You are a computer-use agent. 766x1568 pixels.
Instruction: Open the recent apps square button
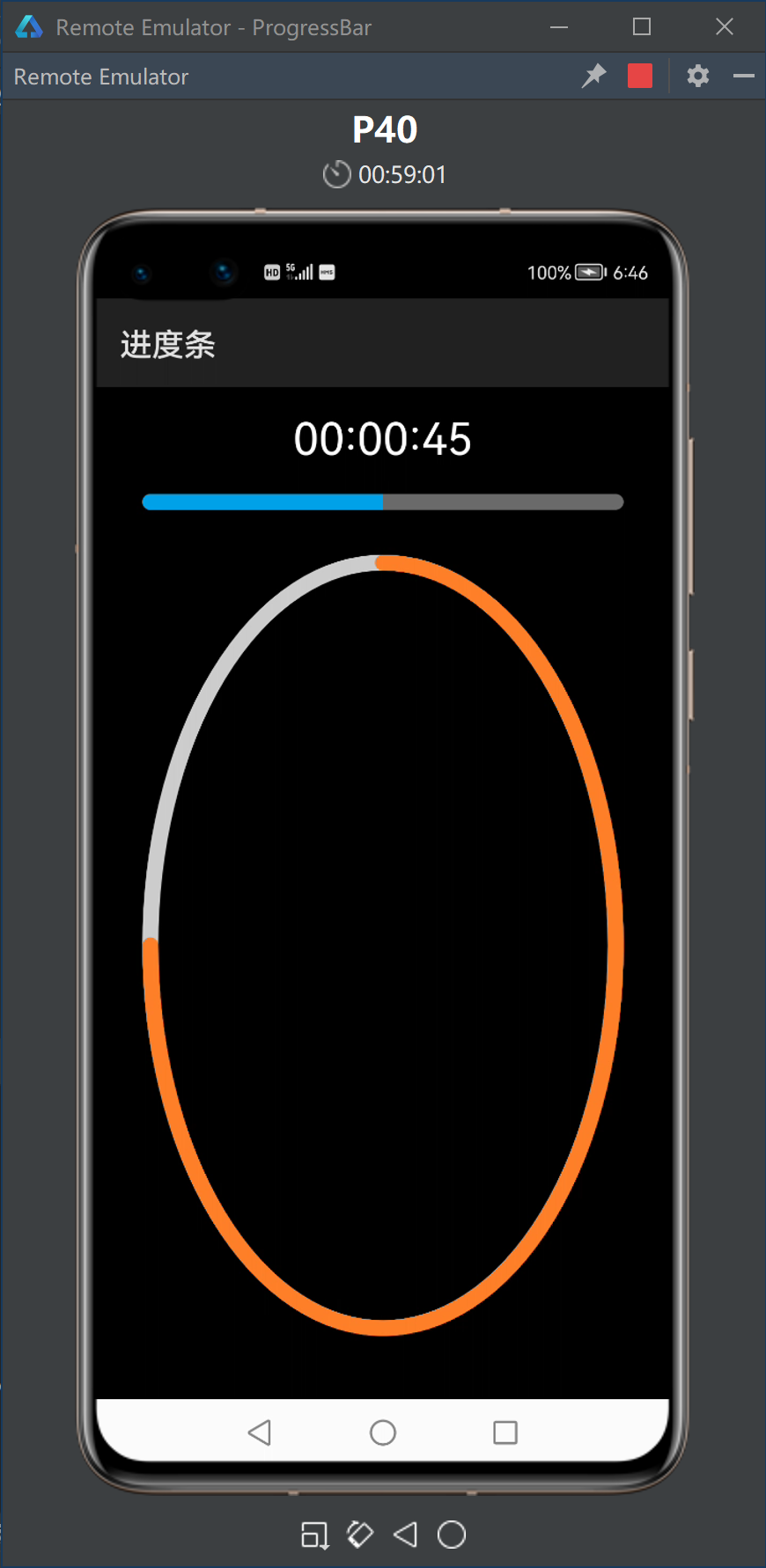(x=505, y=1432)
